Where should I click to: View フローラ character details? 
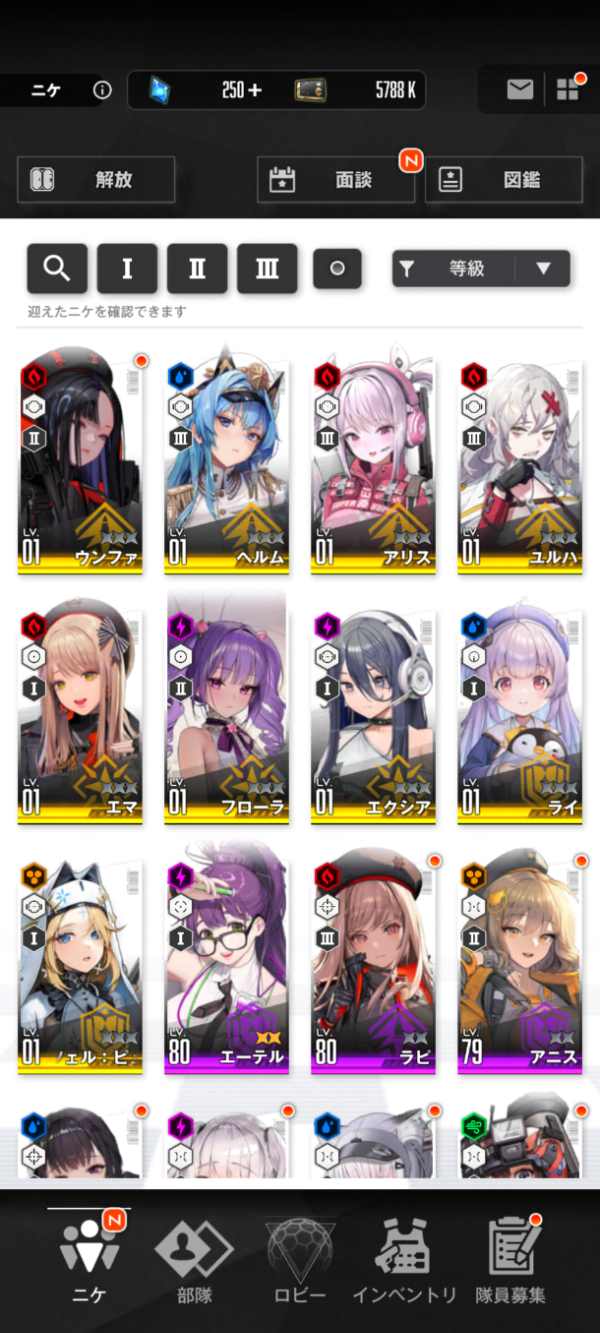(x=227, y=714)
